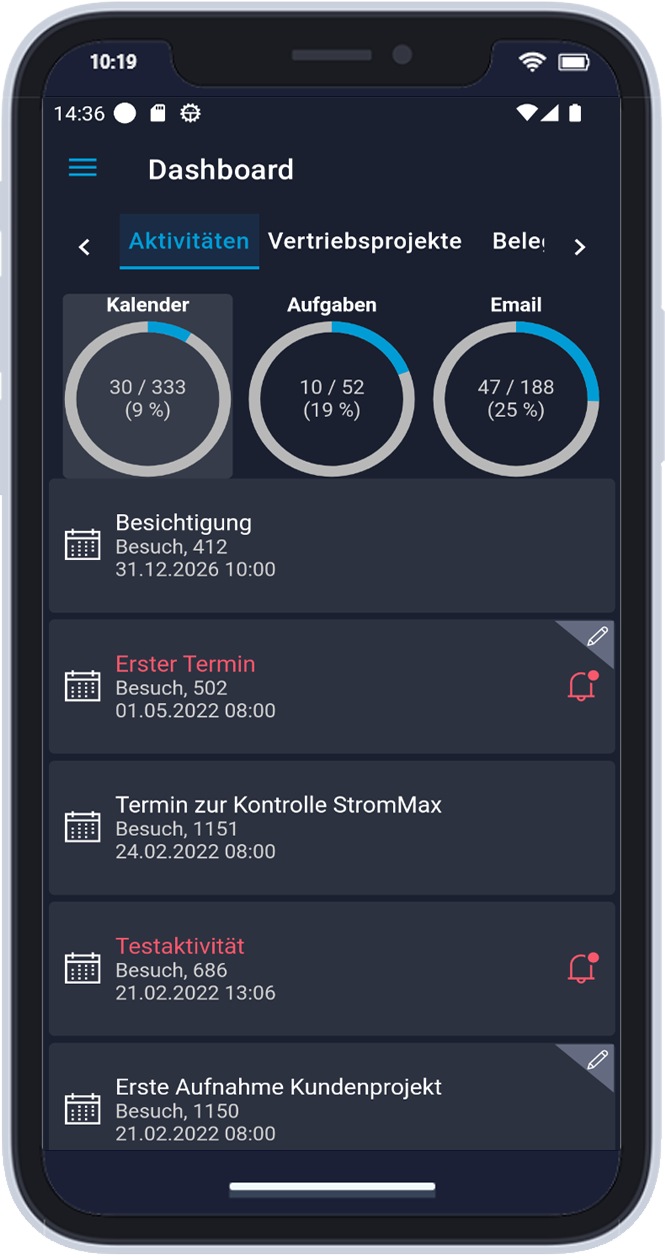Tap the left arrow beside the tabs
The image size is (665, 1258).
pyautogui.click(x=85, y=247)
